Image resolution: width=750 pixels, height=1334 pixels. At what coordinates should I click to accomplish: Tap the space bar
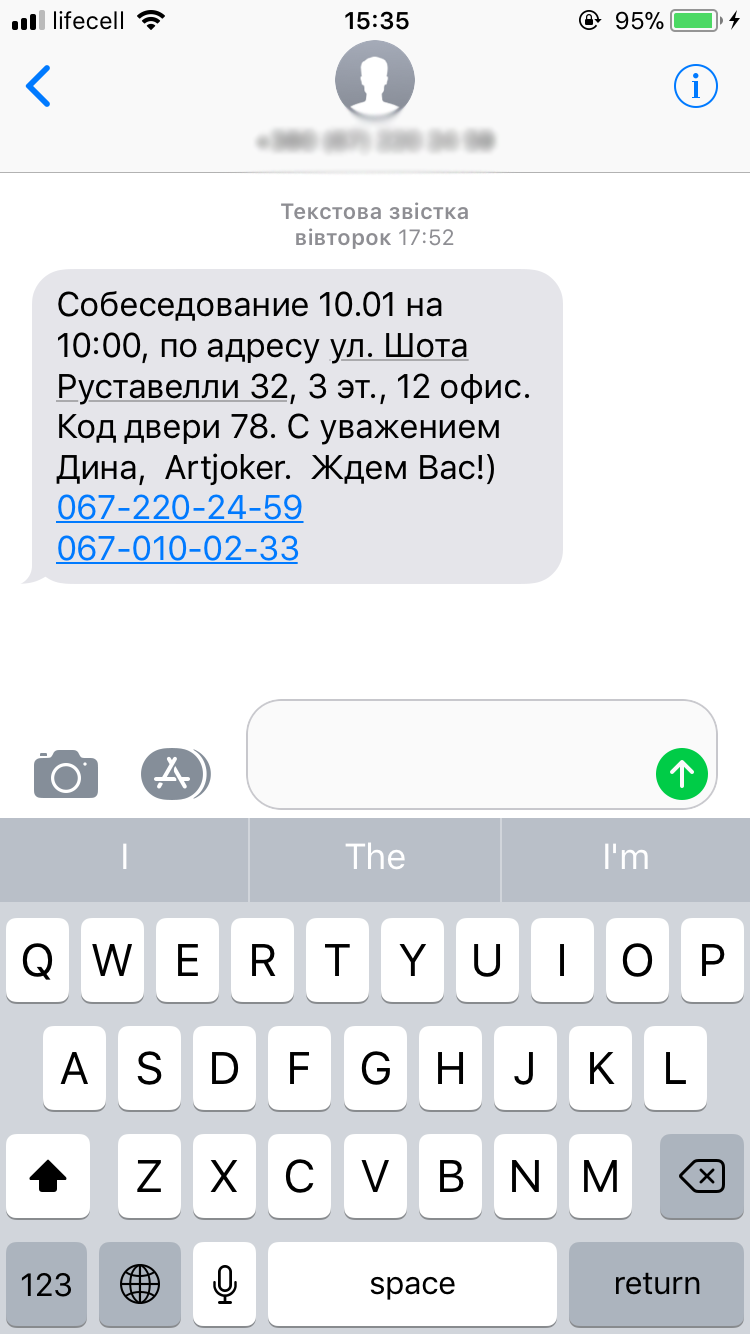[412, 1284]
